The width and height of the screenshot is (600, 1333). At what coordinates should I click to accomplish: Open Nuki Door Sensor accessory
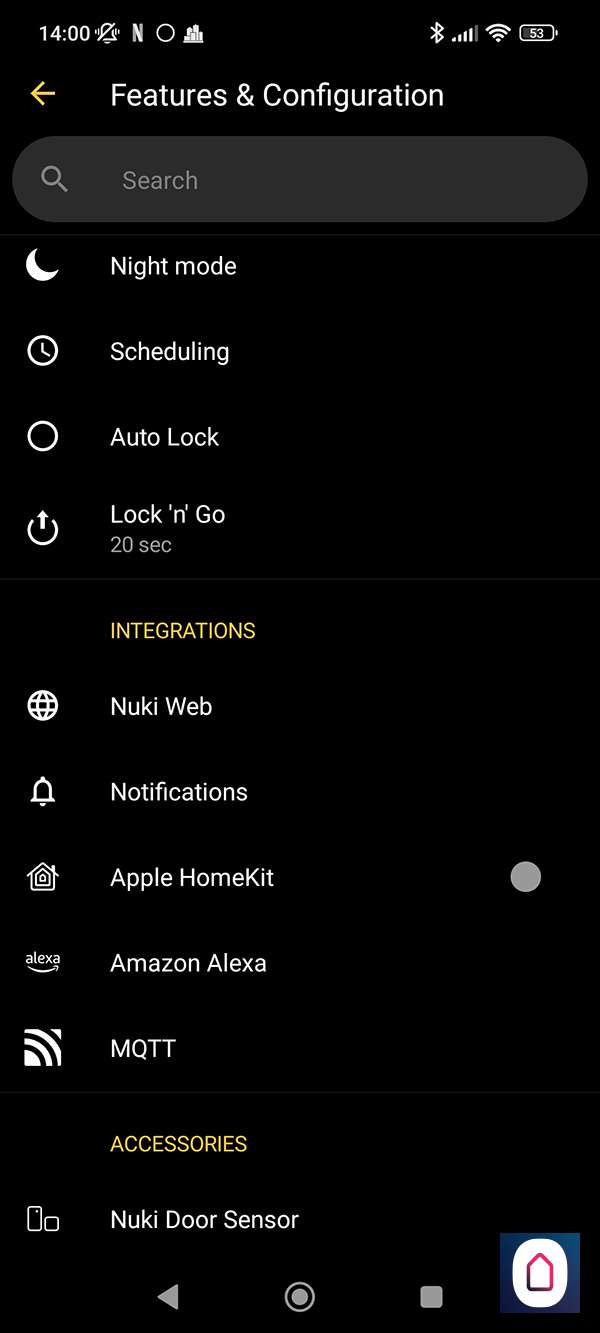point(204,1220)
